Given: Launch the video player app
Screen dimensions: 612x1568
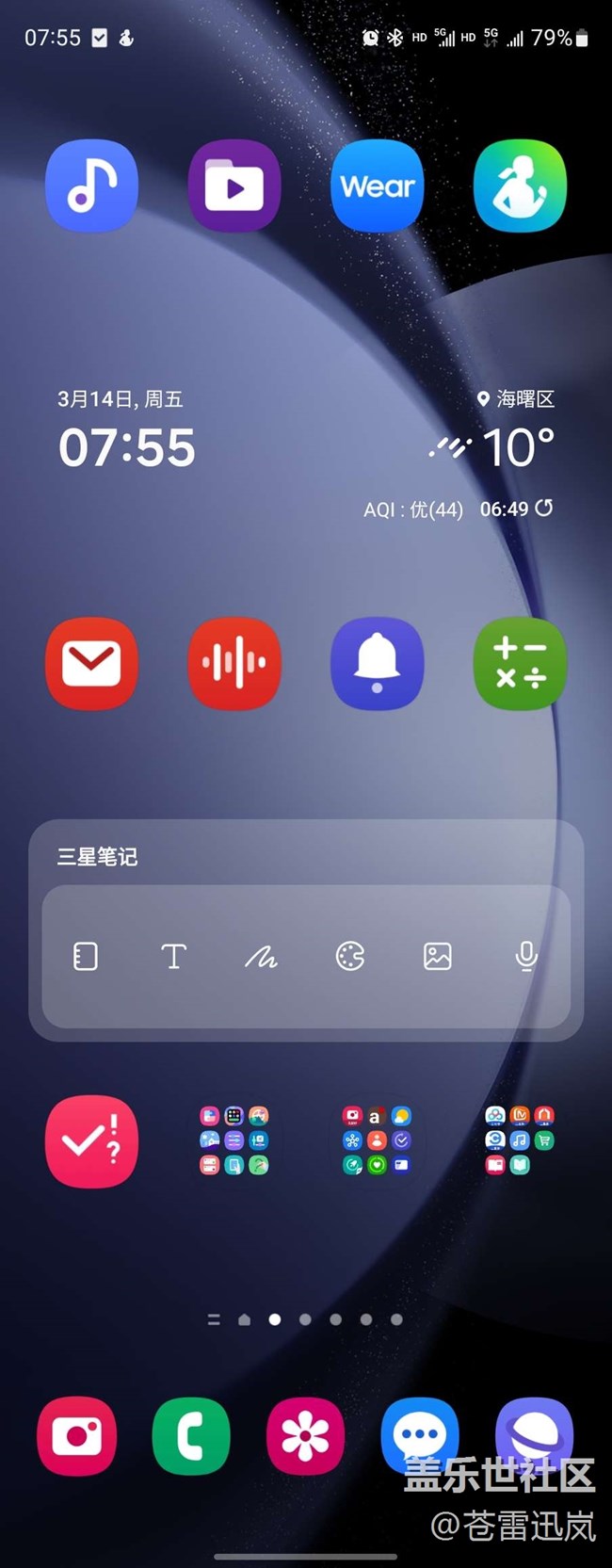Looking at the screenshot, I should pos(234,186).
